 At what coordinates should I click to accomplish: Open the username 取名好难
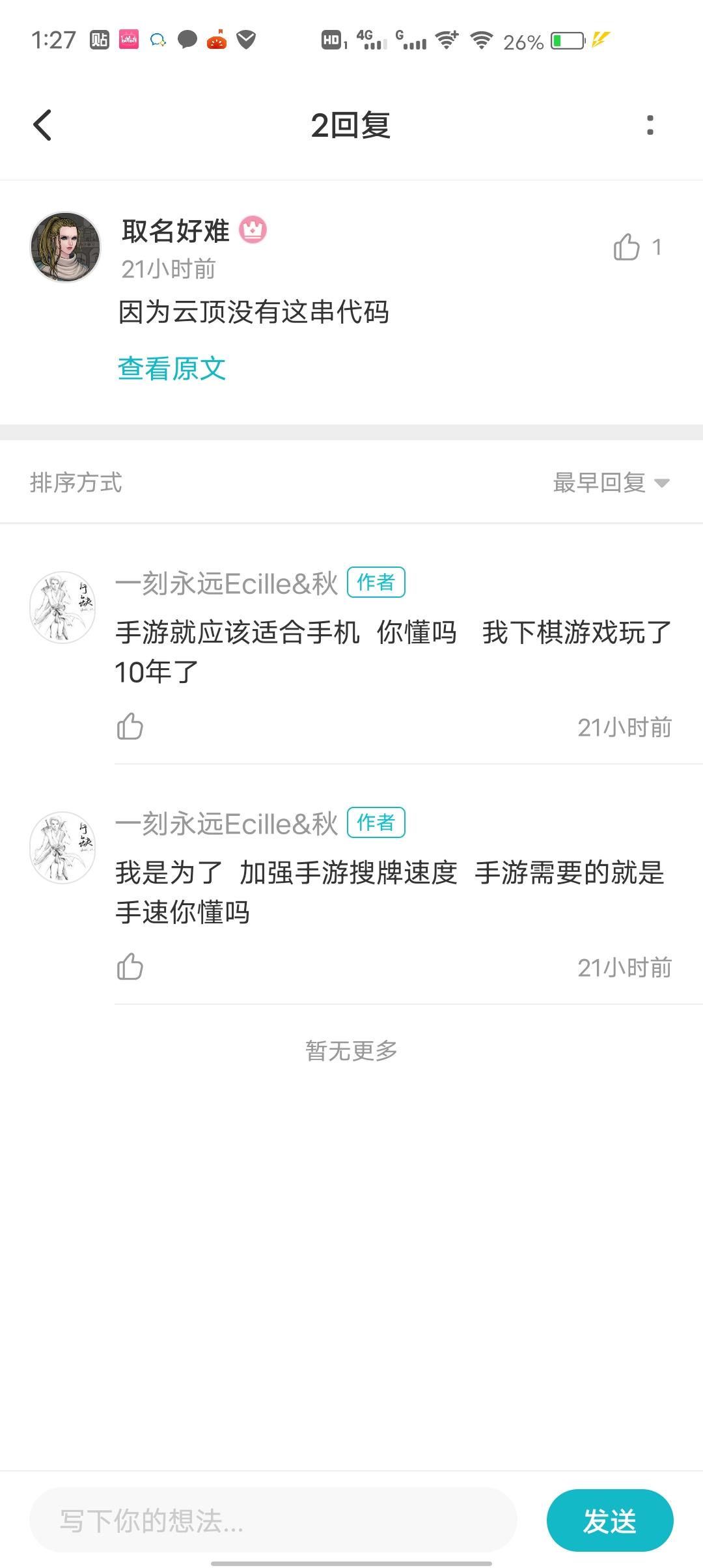(x=176, y=231)
